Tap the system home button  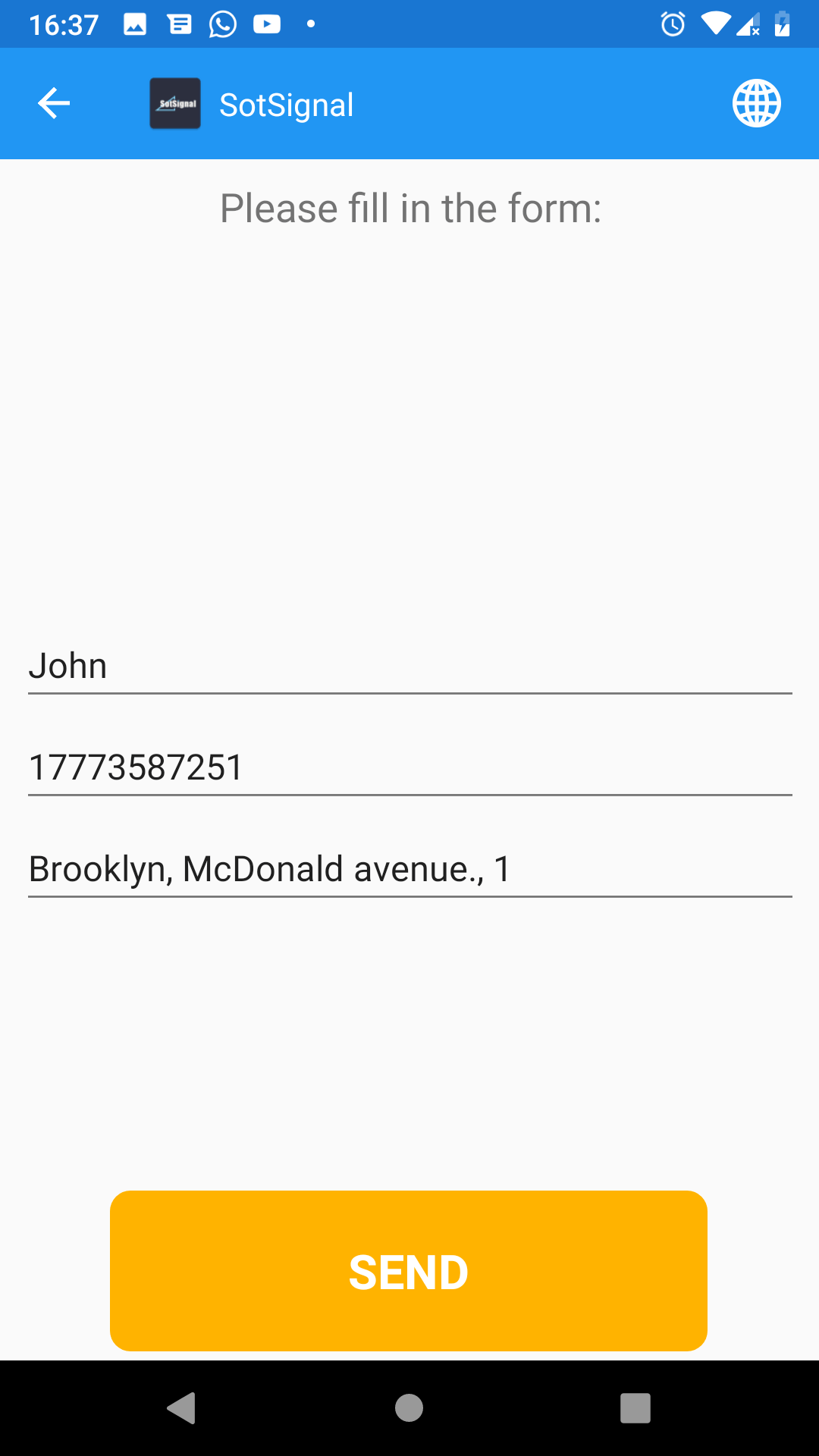tap(409, 1408)
